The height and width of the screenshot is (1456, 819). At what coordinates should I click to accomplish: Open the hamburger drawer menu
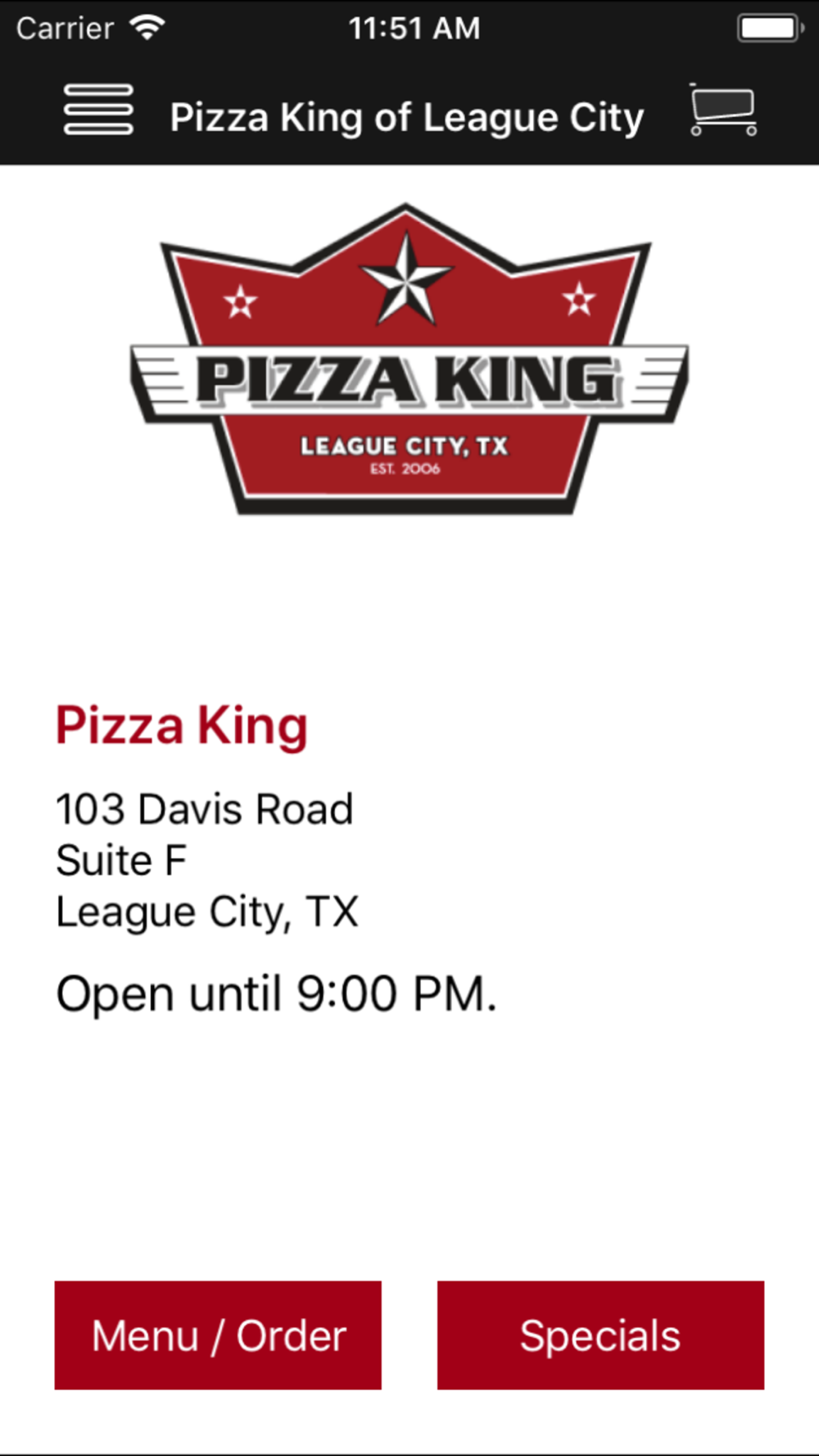click(x=98, y=110)
